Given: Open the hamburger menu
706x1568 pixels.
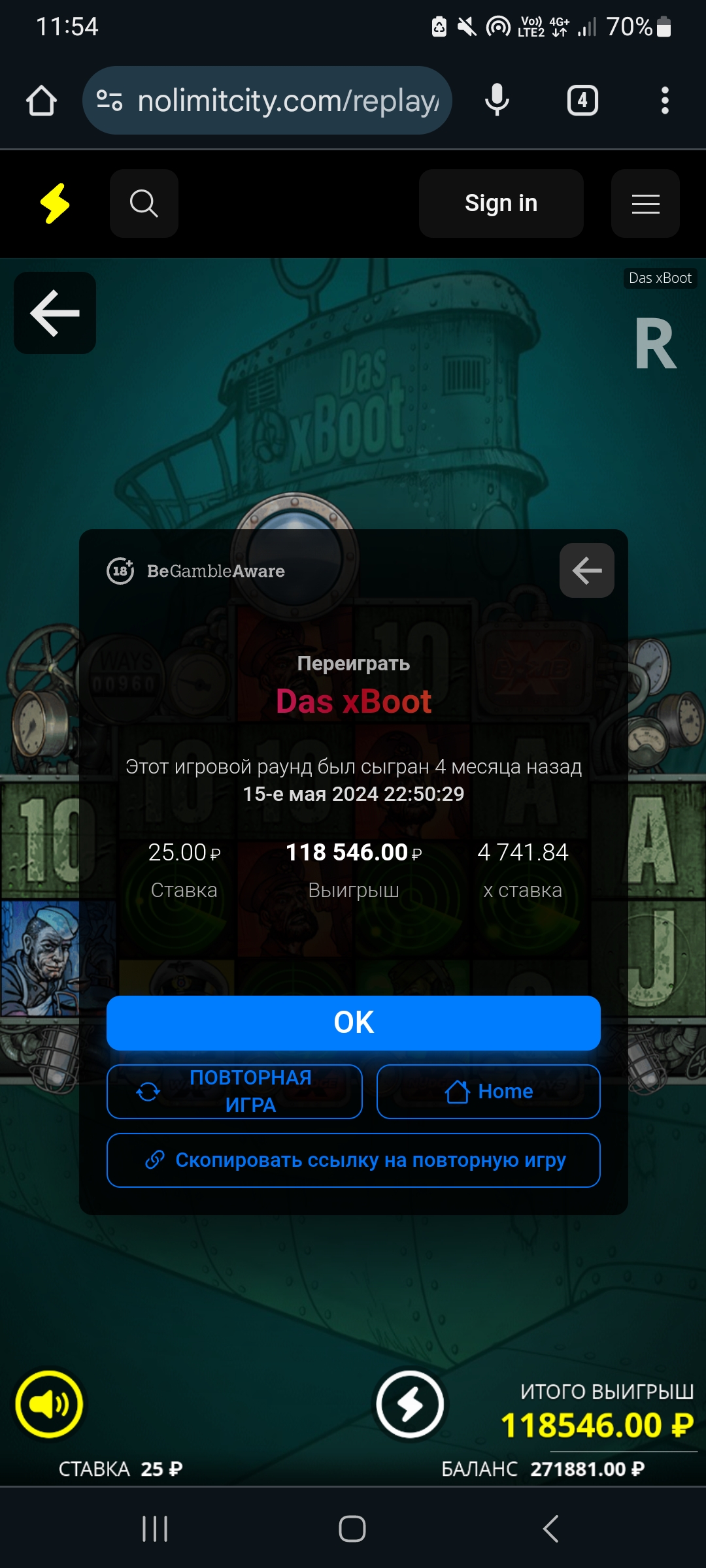Looking at the screenshot, I should [x=645, y=203].
